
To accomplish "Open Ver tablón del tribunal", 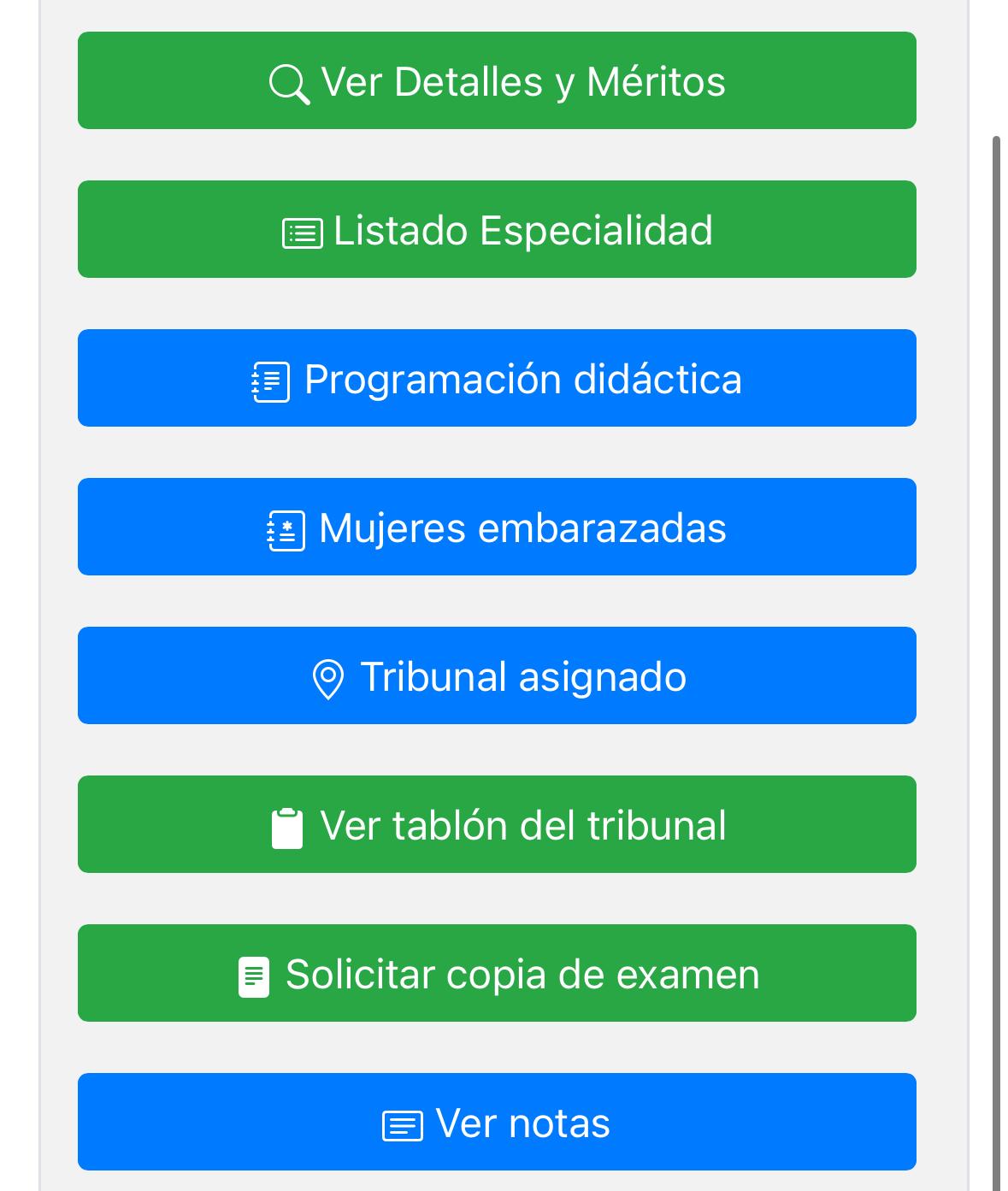I will point(497,825).
